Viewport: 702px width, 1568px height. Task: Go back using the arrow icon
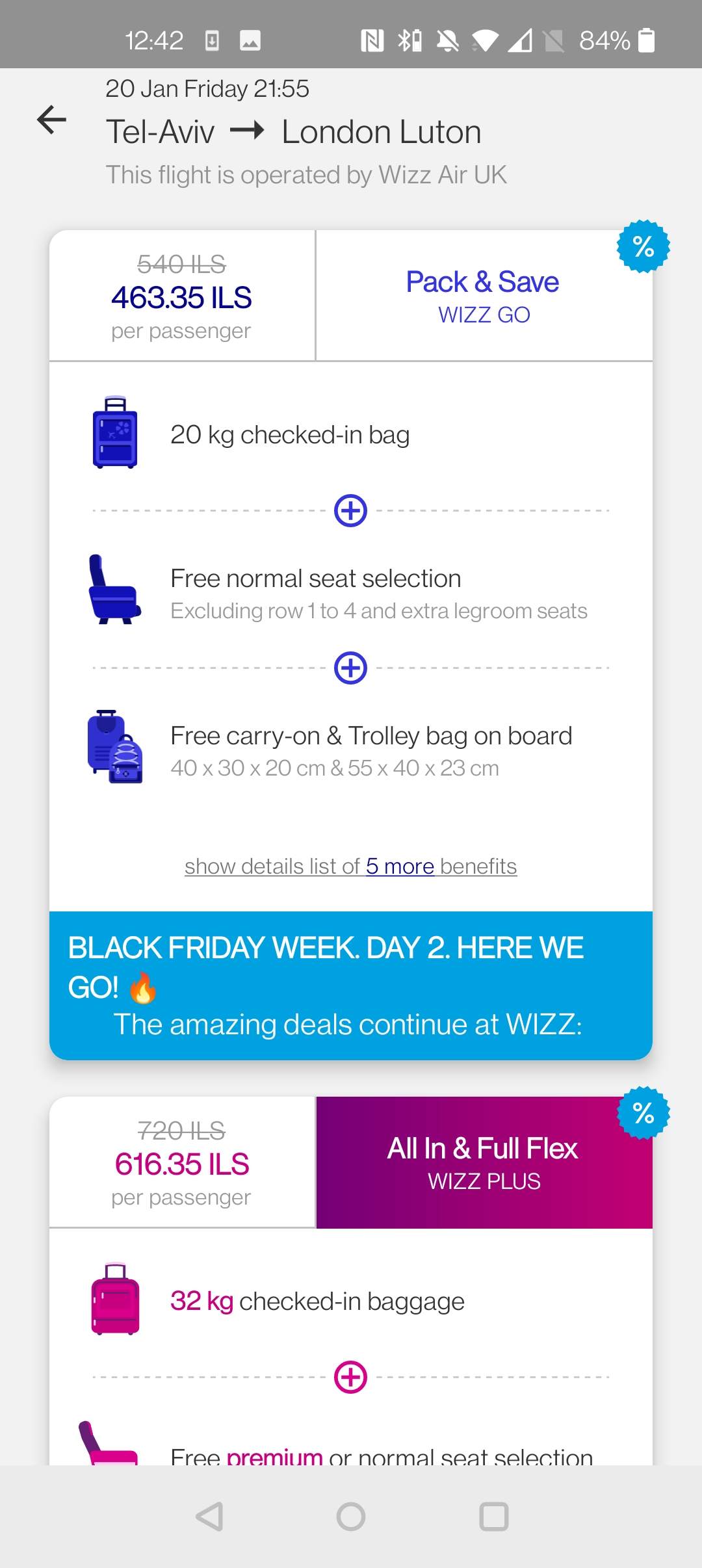point(52,120)
